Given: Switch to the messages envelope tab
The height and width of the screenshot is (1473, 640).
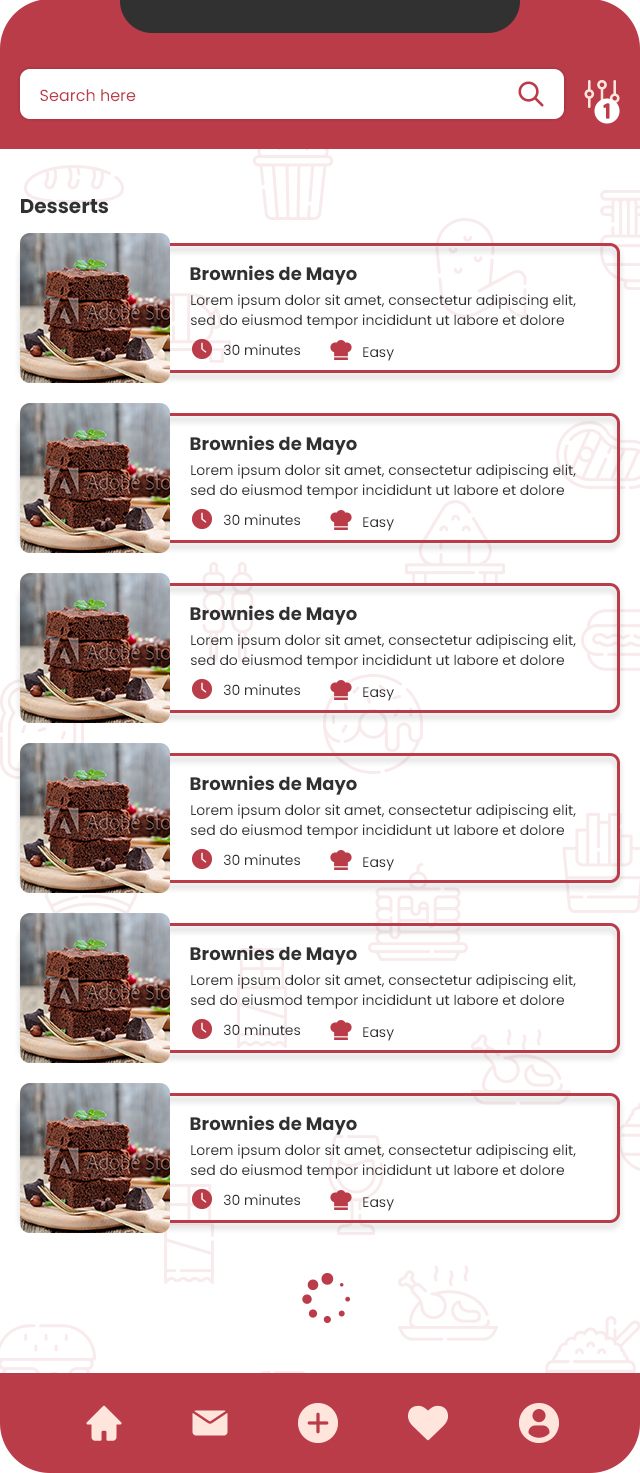Looking at the screenshot, I should coord(210,1422).
